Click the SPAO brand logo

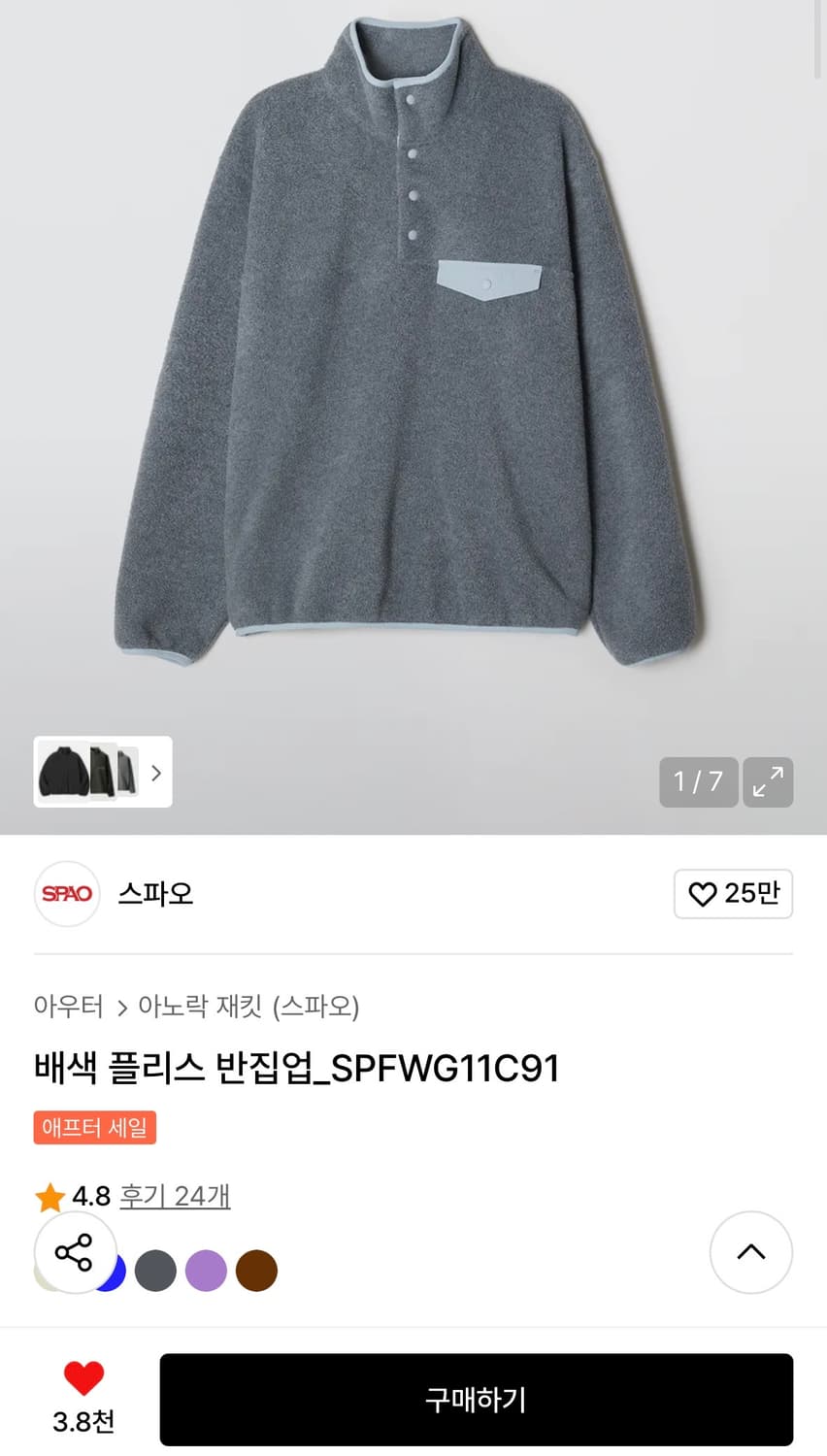pos(66,894)
